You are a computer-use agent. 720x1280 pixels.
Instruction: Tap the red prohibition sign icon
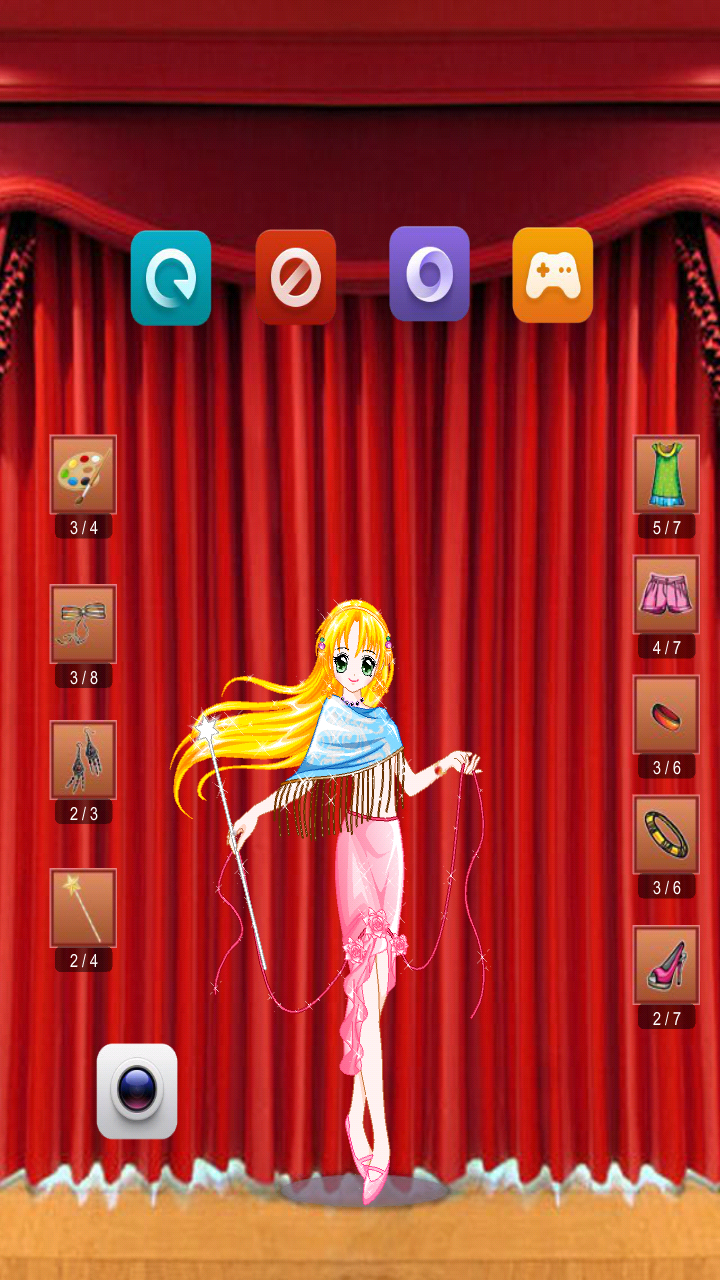pos(296,277)
